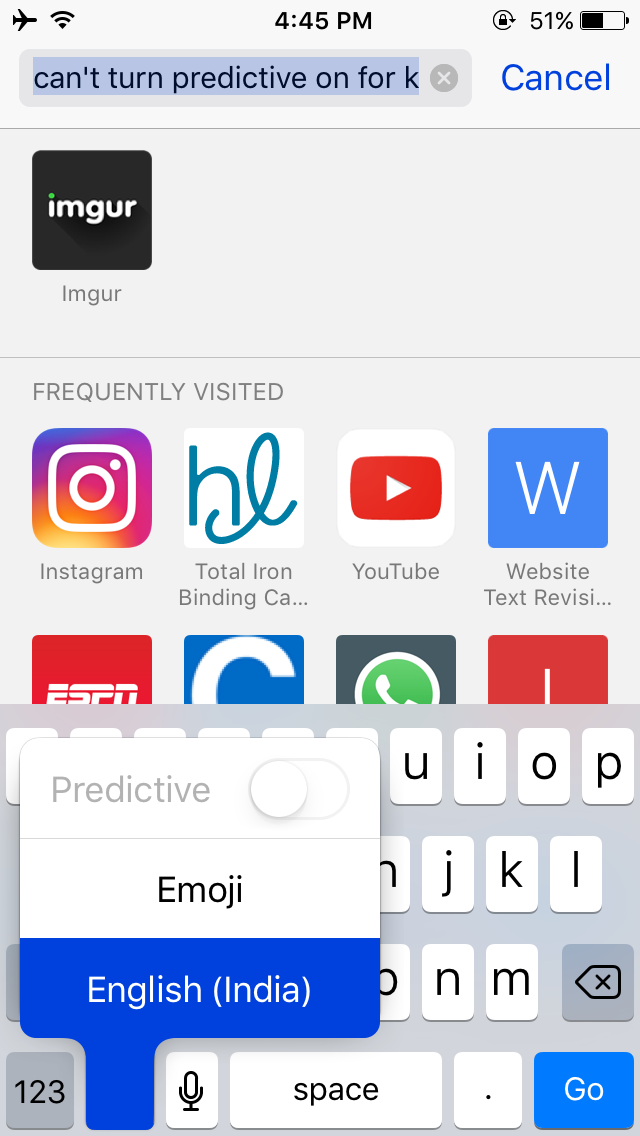Screen dimensions: 640x1136
Task: Switch keyboard to Emoji
Action: 199,889
